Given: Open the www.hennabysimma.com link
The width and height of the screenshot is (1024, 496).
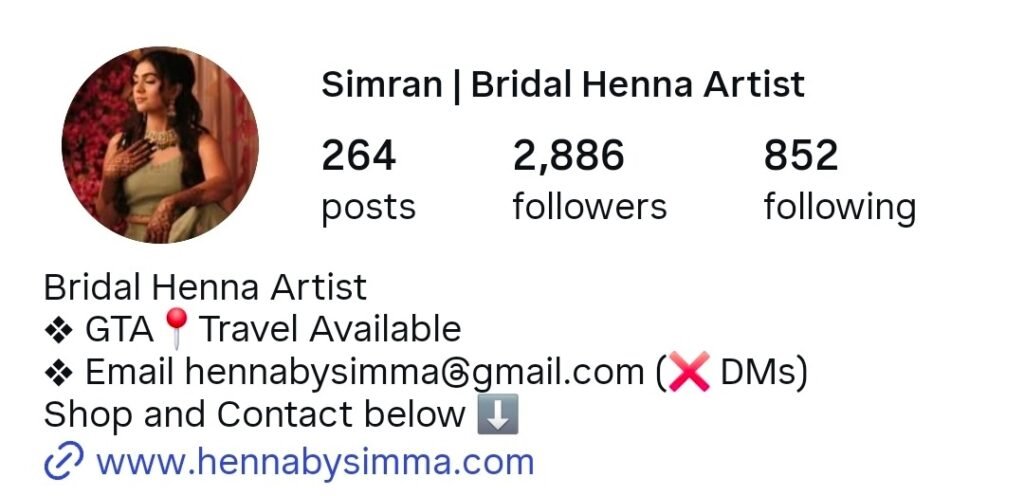Looking at the screenshot, I should point(314,462).
